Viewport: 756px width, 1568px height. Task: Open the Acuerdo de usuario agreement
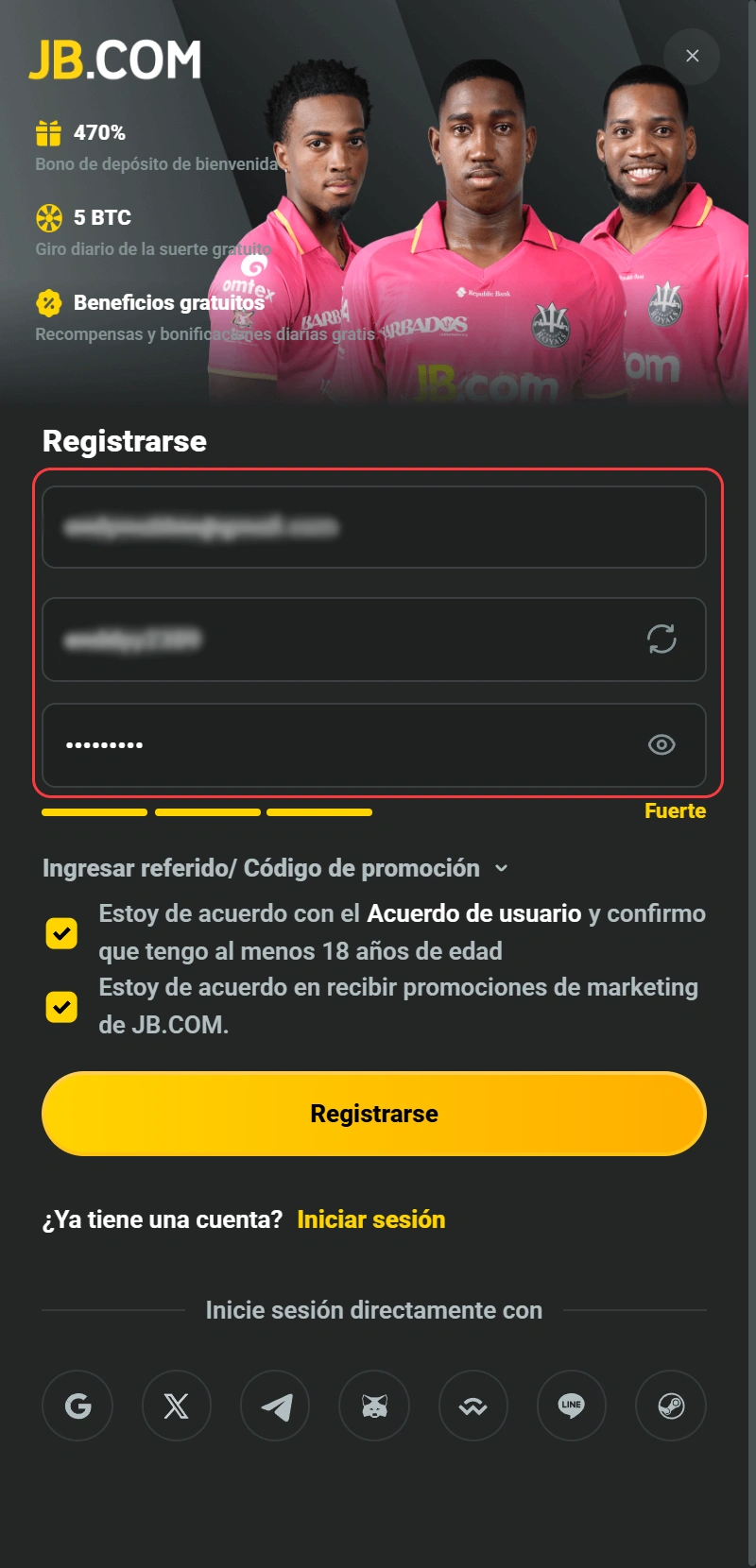[474, 913]
